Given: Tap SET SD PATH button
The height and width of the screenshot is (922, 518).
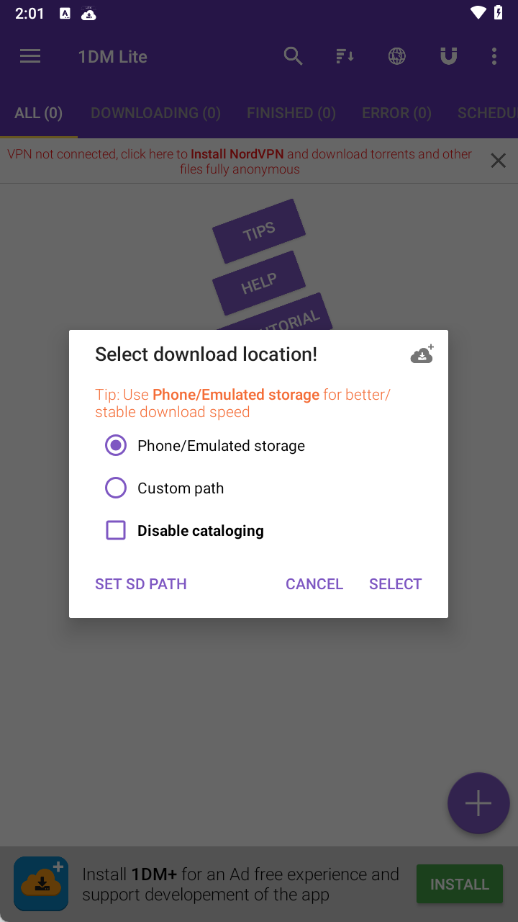Looking at the screenshot, I should [141, 584].
